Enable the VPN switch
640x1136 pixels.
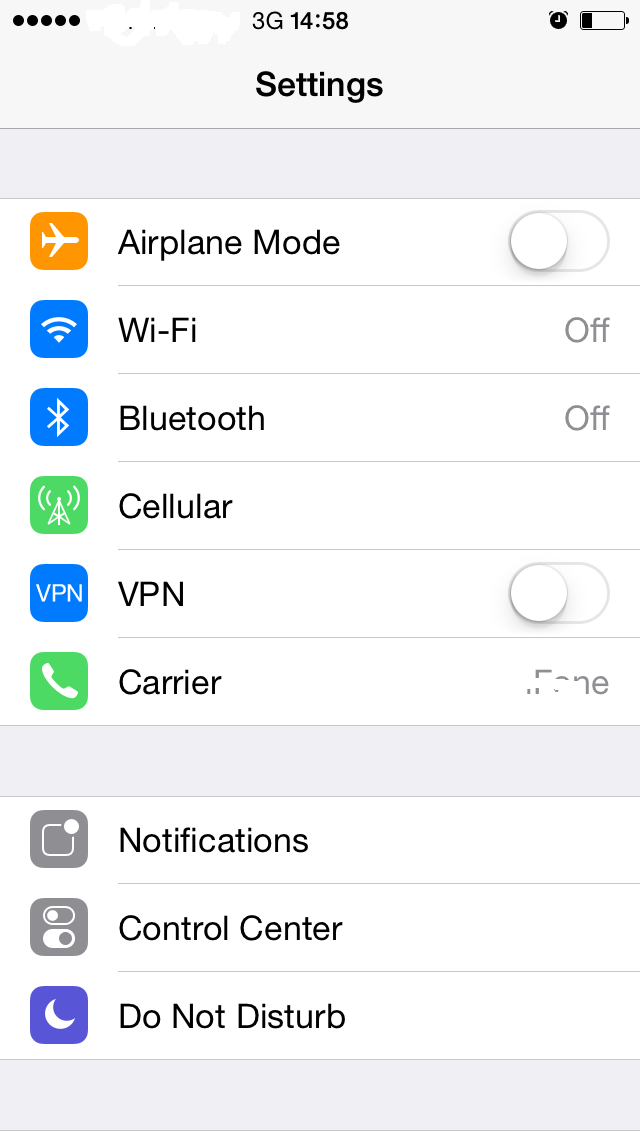point(558,594)
